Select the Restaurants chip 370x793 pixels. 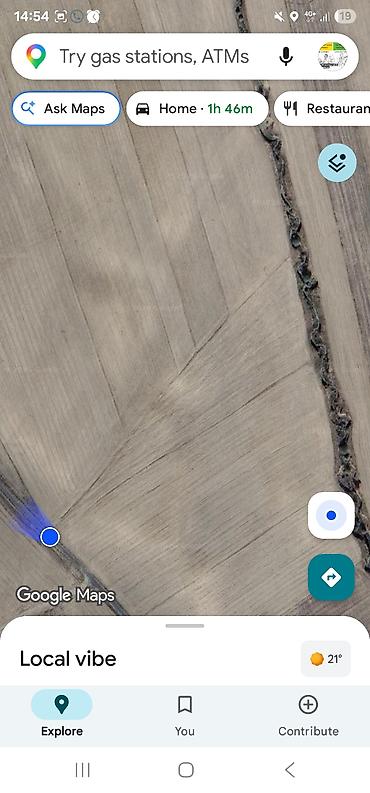tap(322, 108)
